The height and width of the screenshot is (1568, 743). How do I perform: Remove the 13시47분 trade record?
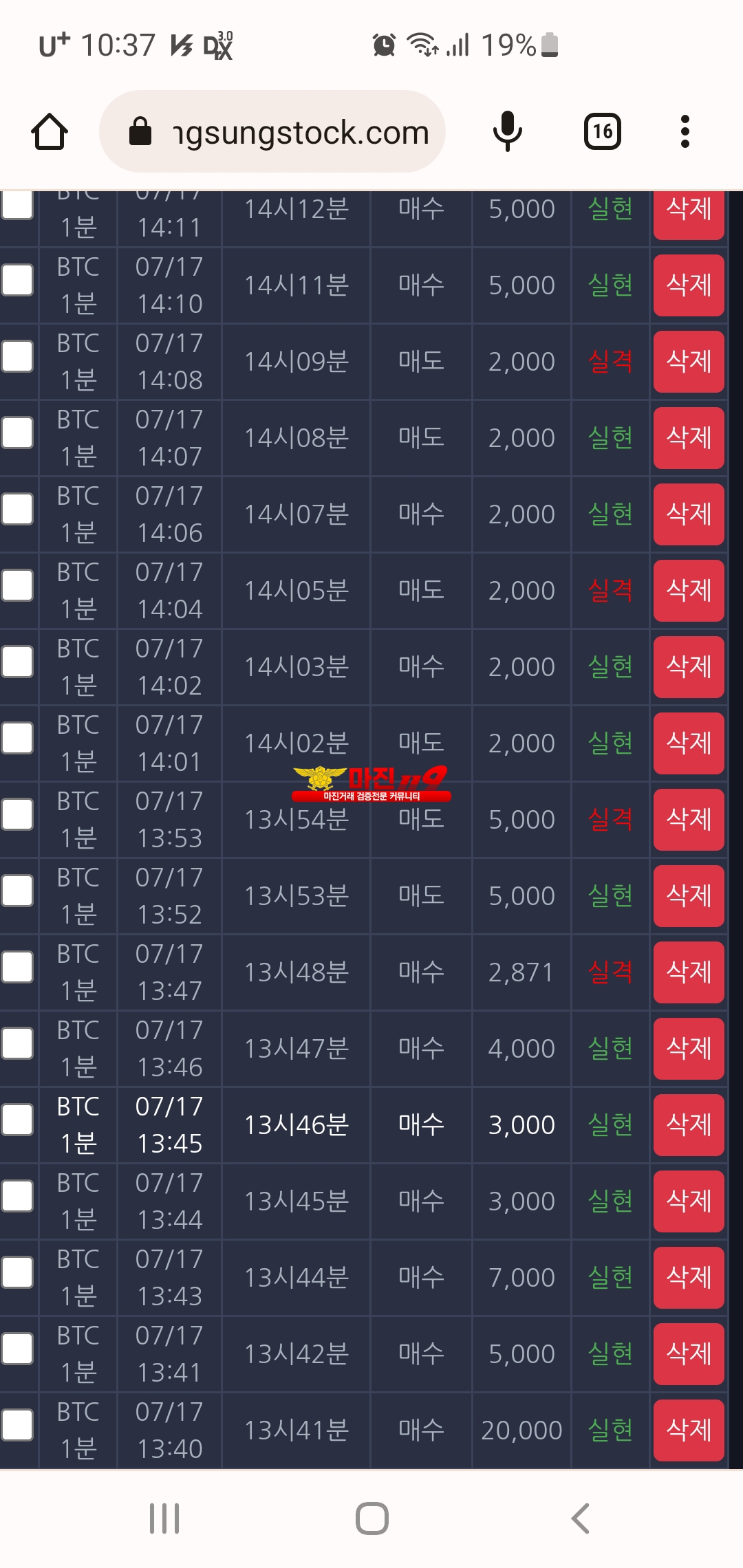coord(689,1048)
